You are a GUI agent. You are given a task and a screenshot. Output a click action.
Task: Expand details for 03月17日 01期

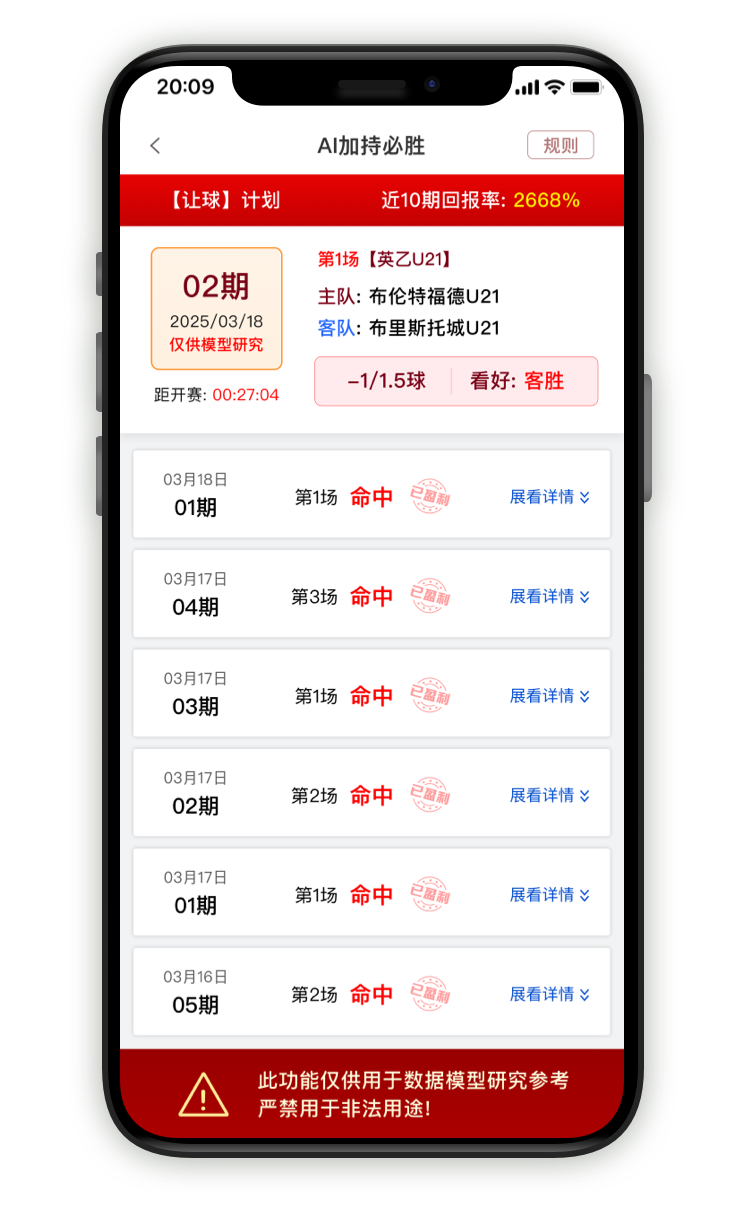[549, 895]
